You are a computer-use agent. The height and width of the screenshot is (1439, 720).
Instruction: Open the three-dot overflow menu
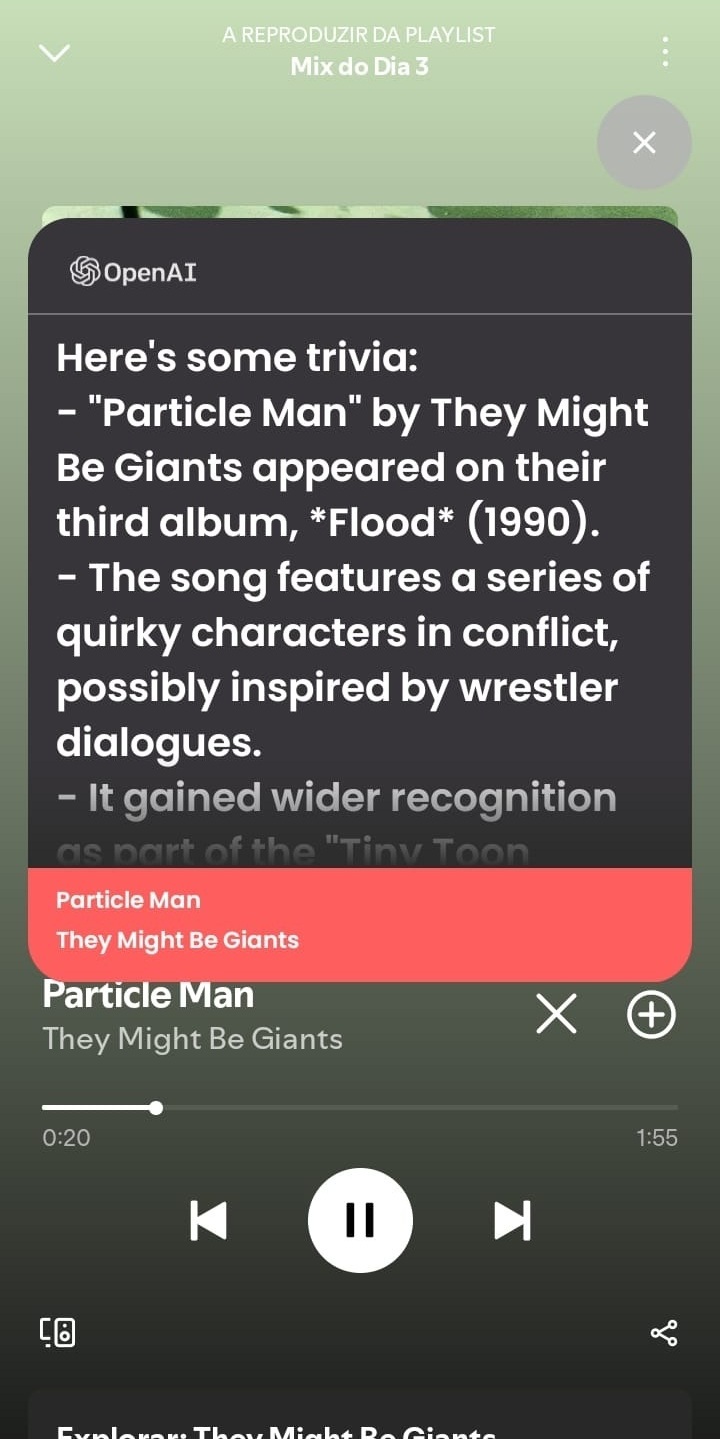click(665, 52)
